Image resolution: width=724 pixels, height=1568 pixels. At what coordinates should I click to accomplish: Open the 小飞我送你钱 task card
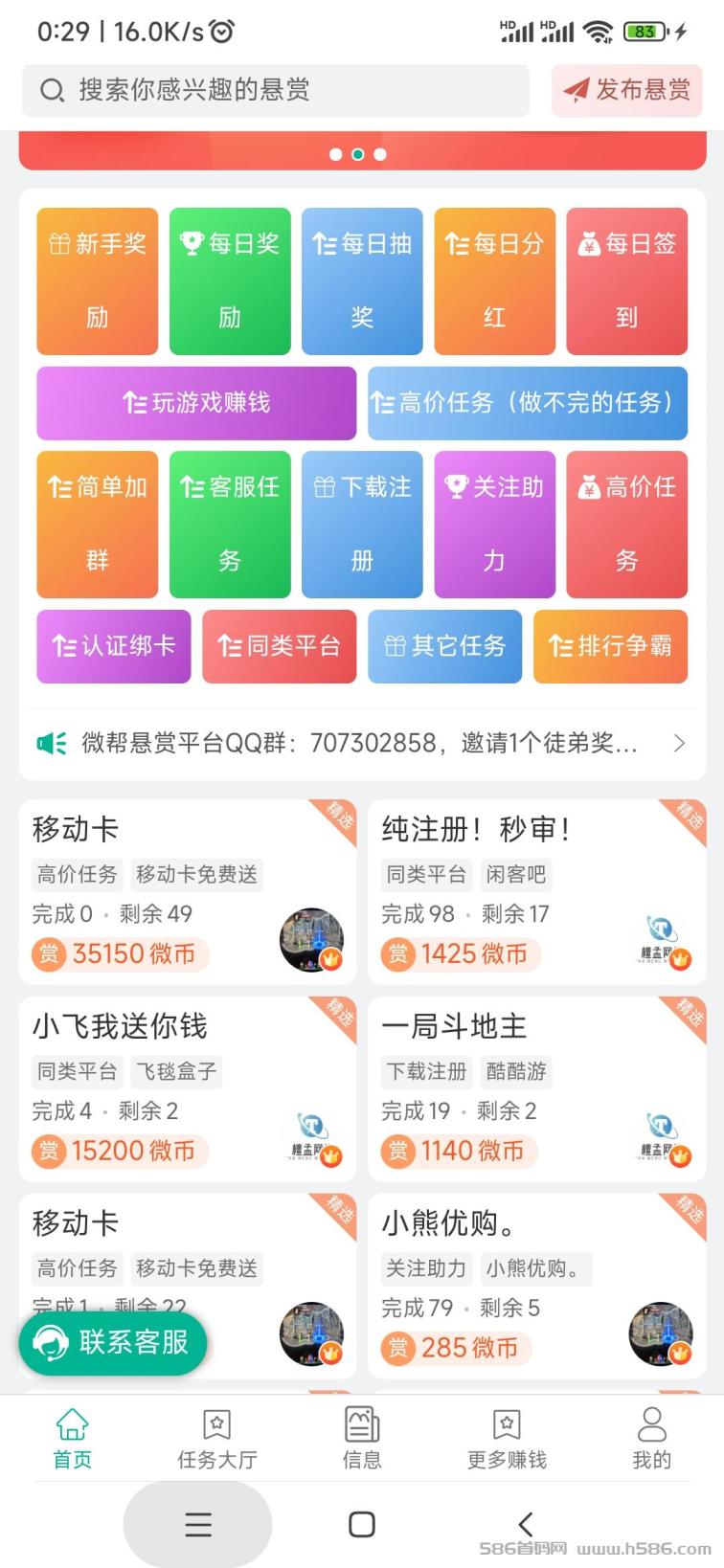[188, 1089]
